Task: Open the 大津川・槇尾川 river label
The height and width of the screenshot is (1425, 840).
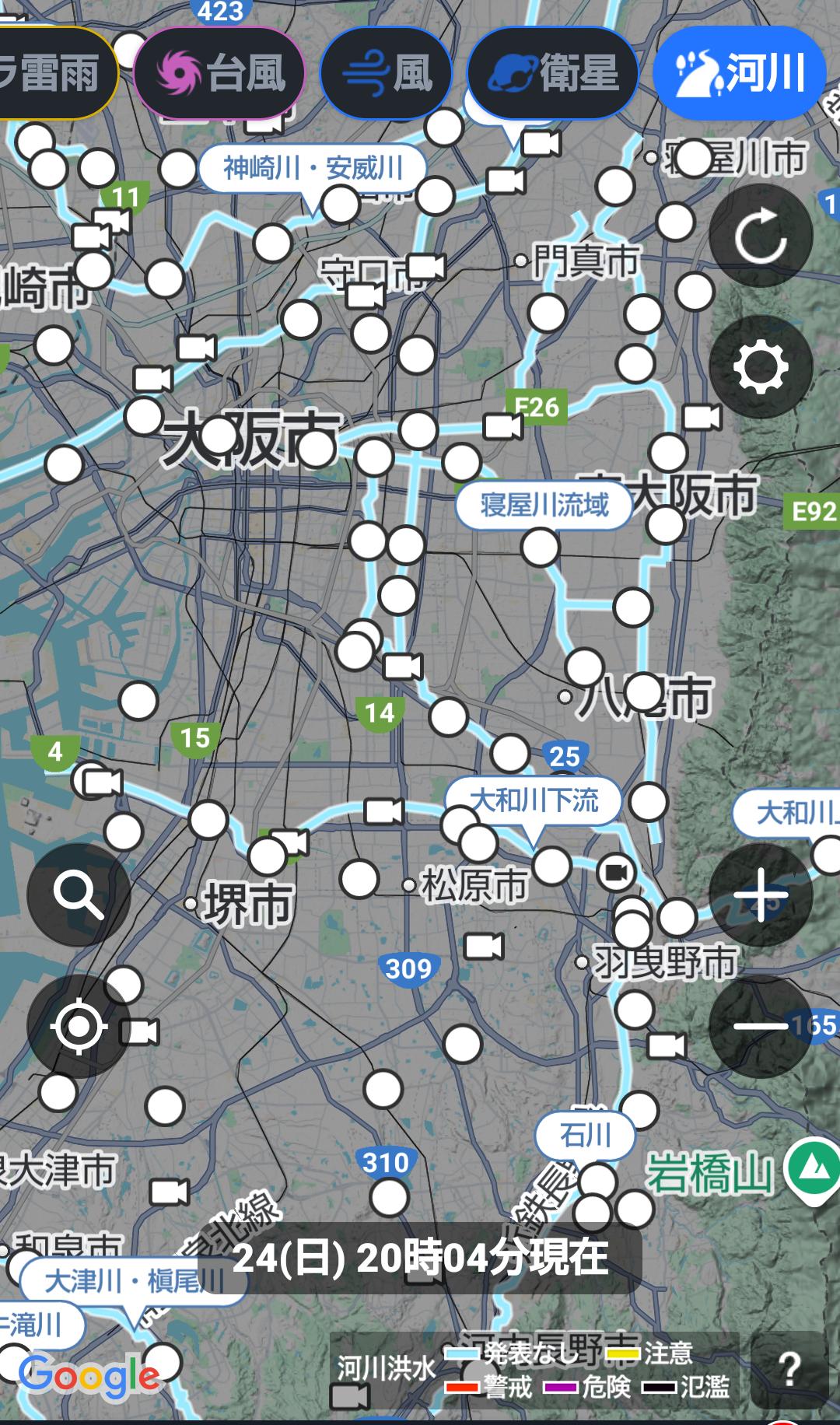Action: coord(134,1281)
